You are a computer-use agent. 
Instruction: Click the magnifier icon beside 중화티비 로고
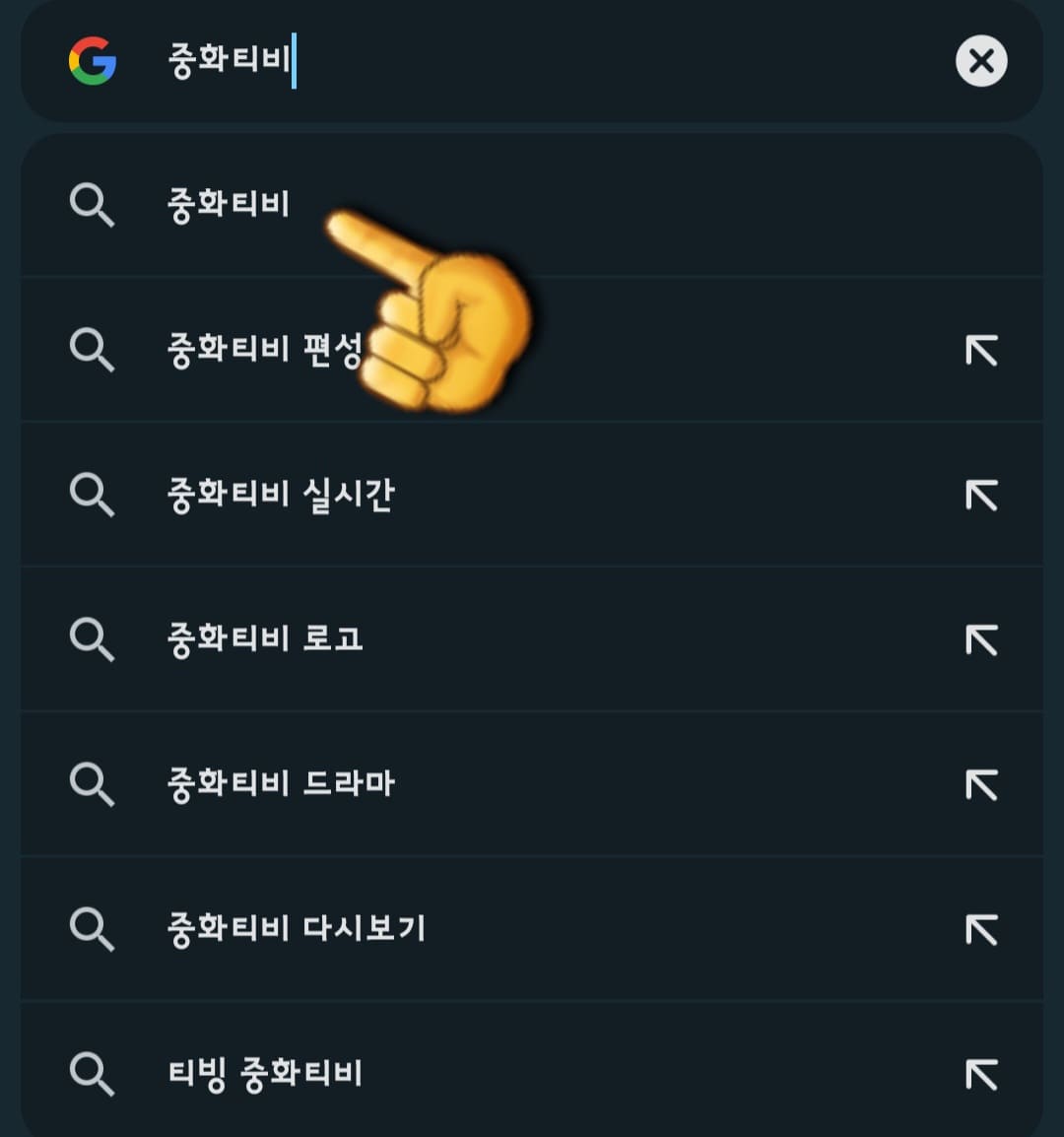click(x=93, y=638)
